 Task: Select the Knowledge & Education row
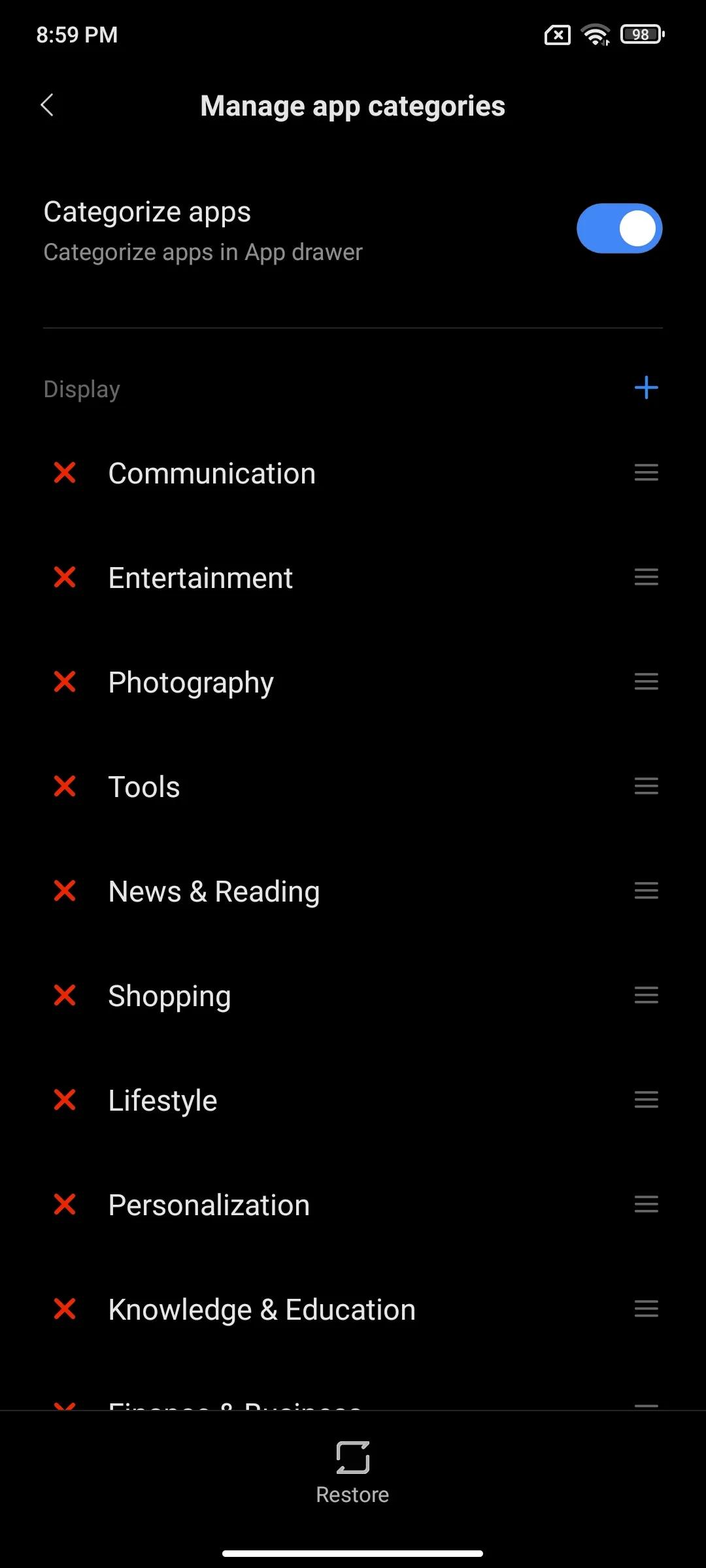click(x=261, y=1309)
